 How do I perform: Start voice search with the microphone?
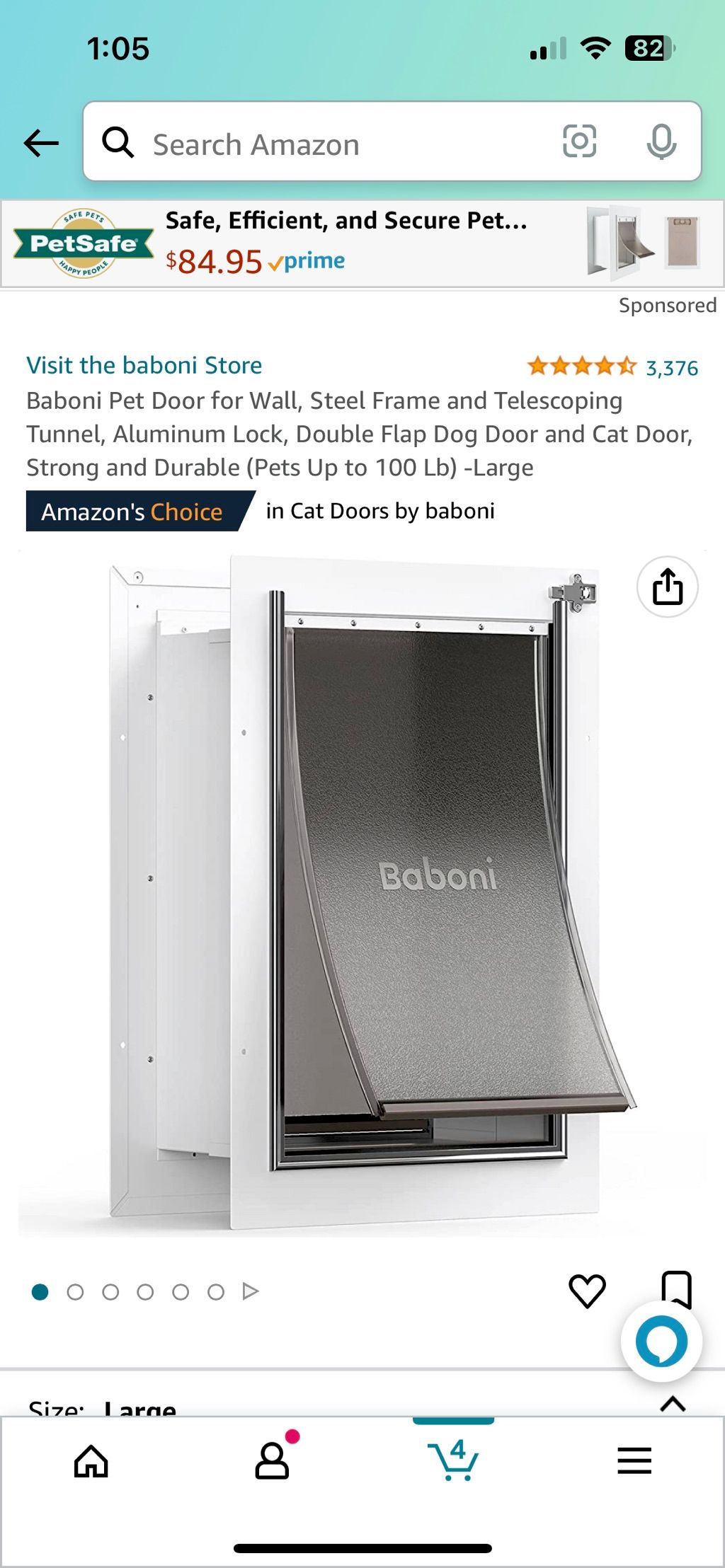click(x=661, y=142)
